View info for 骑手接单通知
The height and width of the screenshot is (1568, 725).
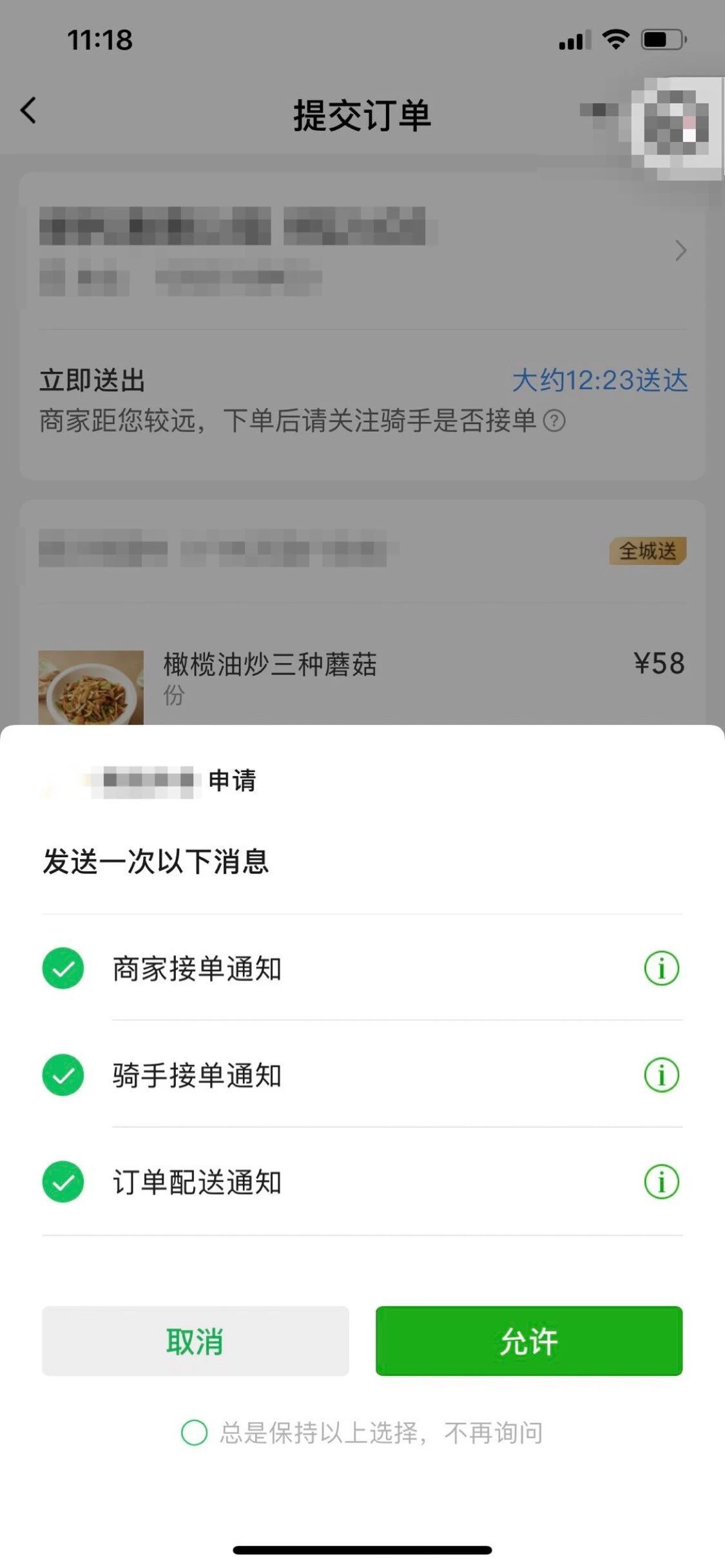click(x=662, y=1075)
